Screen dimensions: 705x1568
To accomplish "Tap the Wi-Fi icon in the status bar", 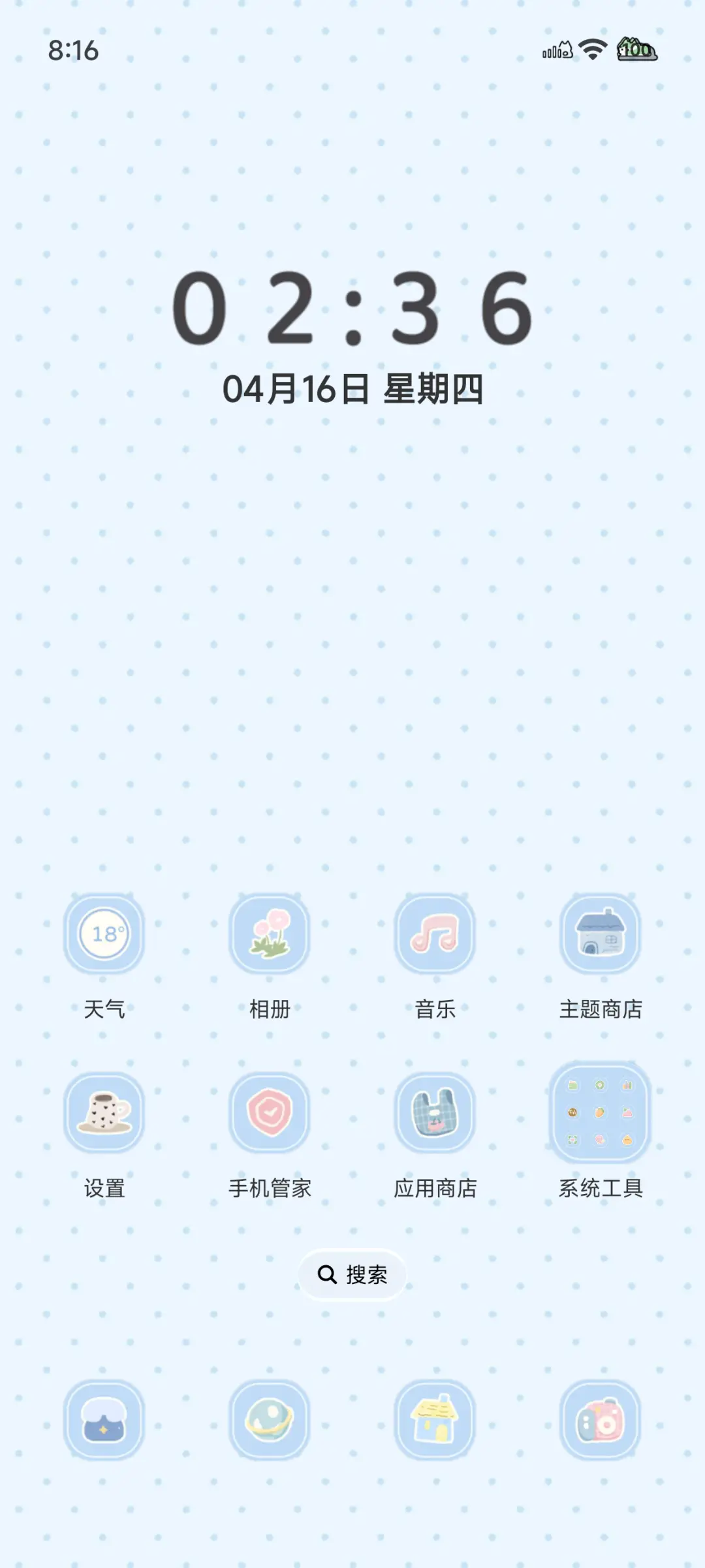I will 591,50.
